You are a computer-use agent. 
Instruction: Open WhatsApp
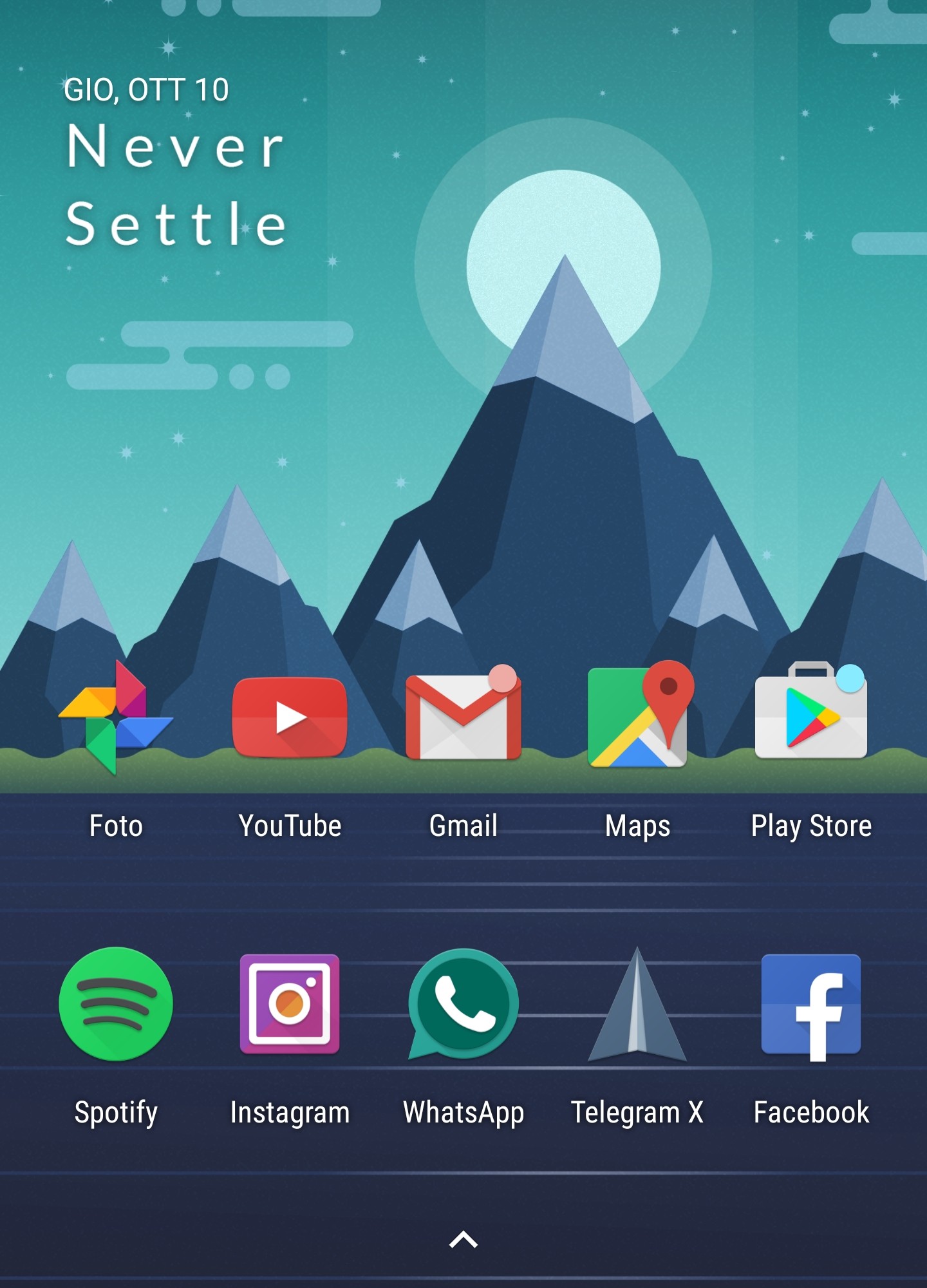click(464, 1003)
